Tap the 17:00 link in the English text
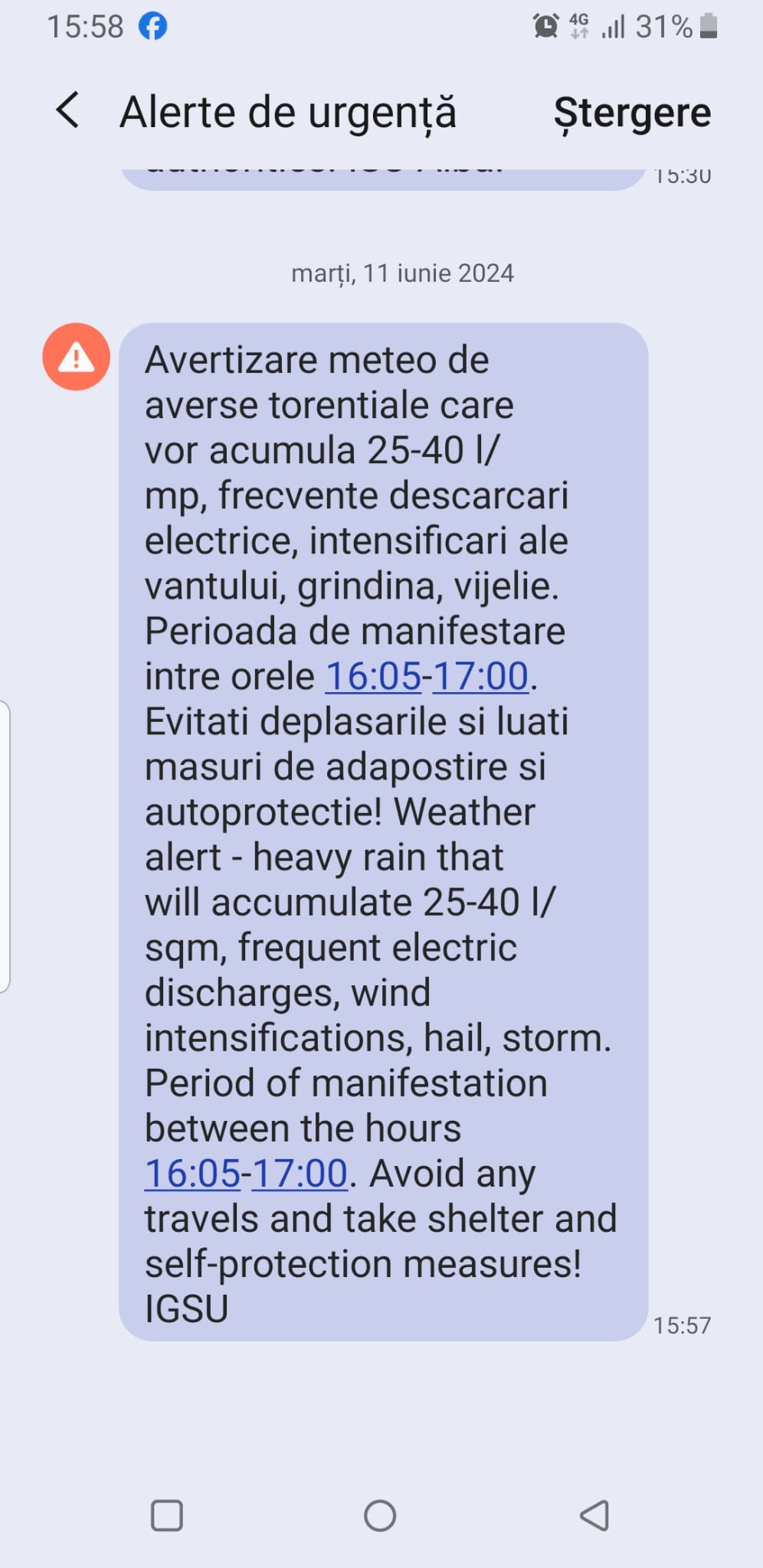The image size is (763, 1568). [300, 1174]
